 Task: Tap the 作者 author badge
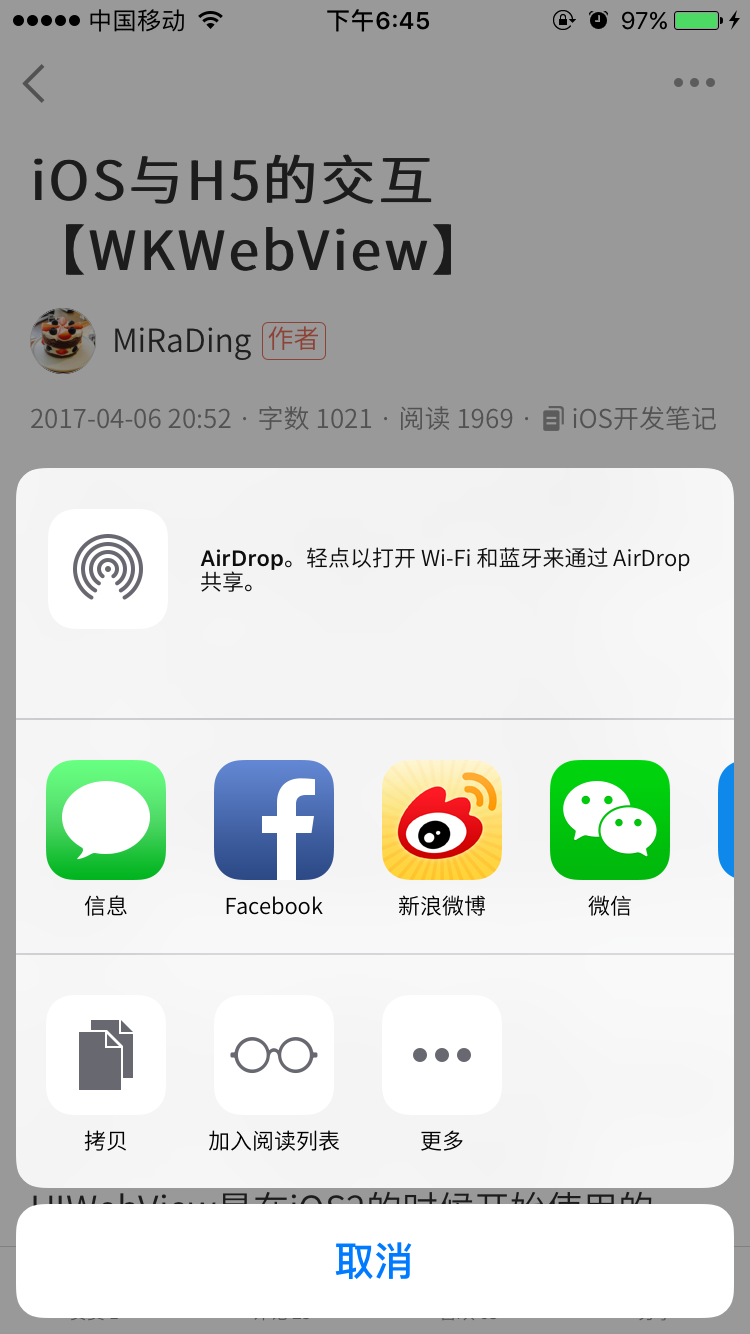(x=293, y=341)
